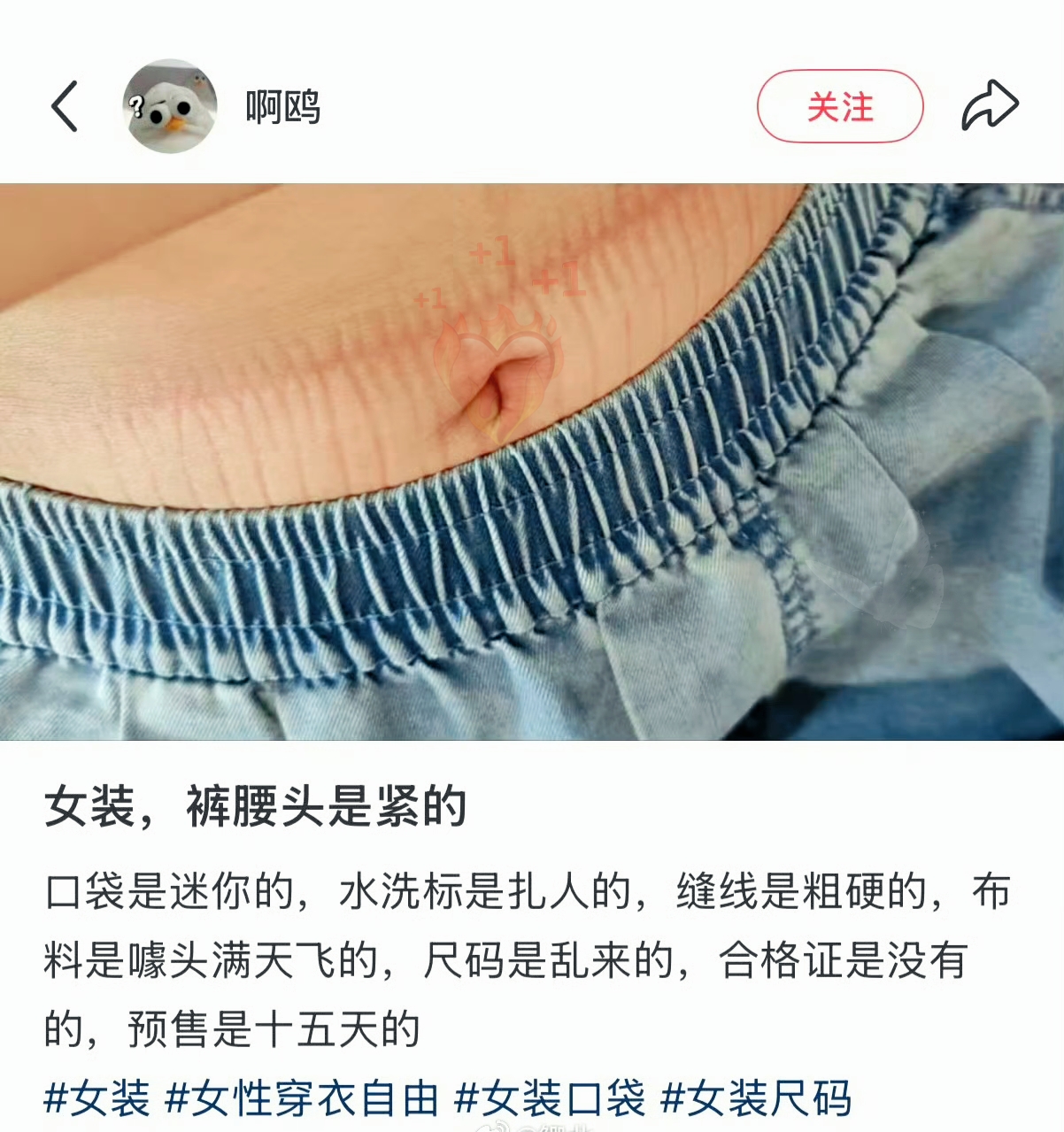
Task: Open the #女装 hashtag
Action: (96, 1098)
